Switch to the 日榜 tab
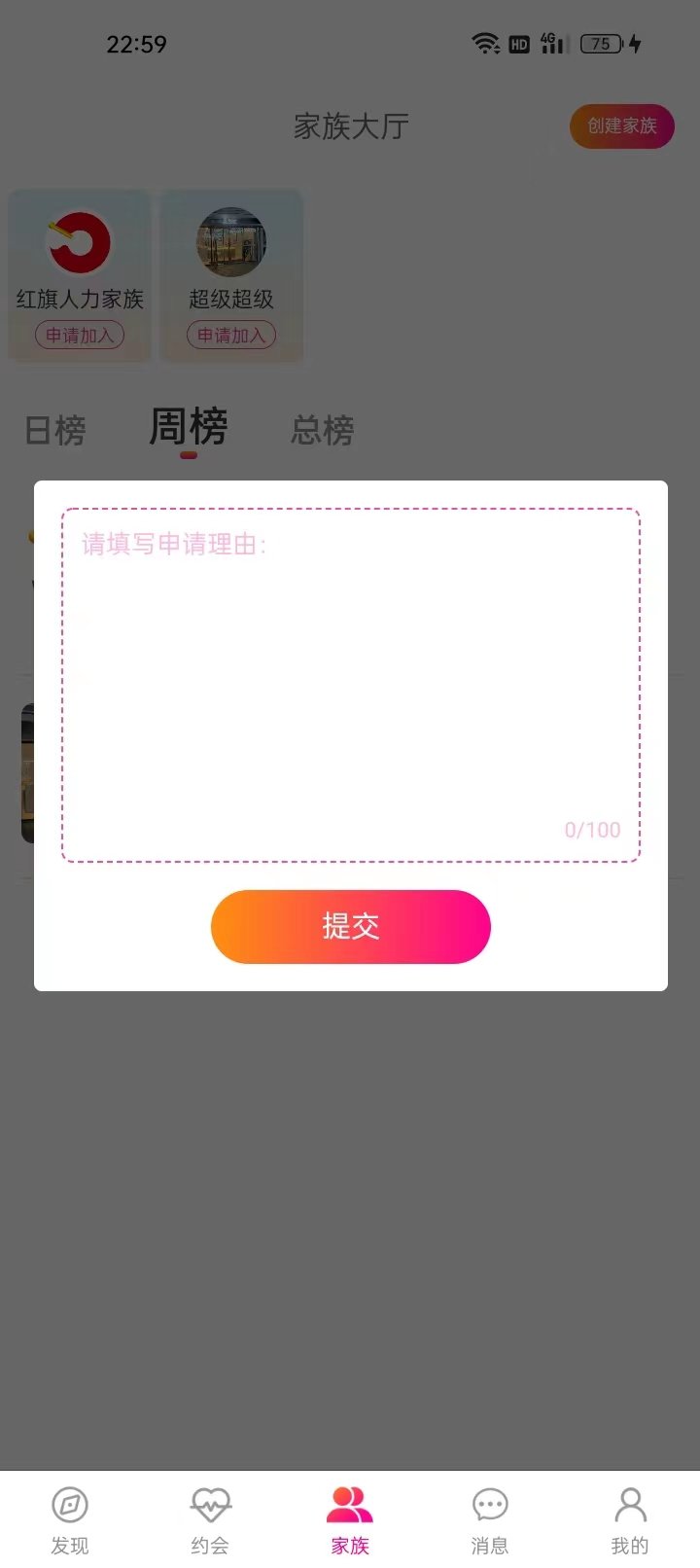Screen dimensions: 700x1568 pos(55,430)
